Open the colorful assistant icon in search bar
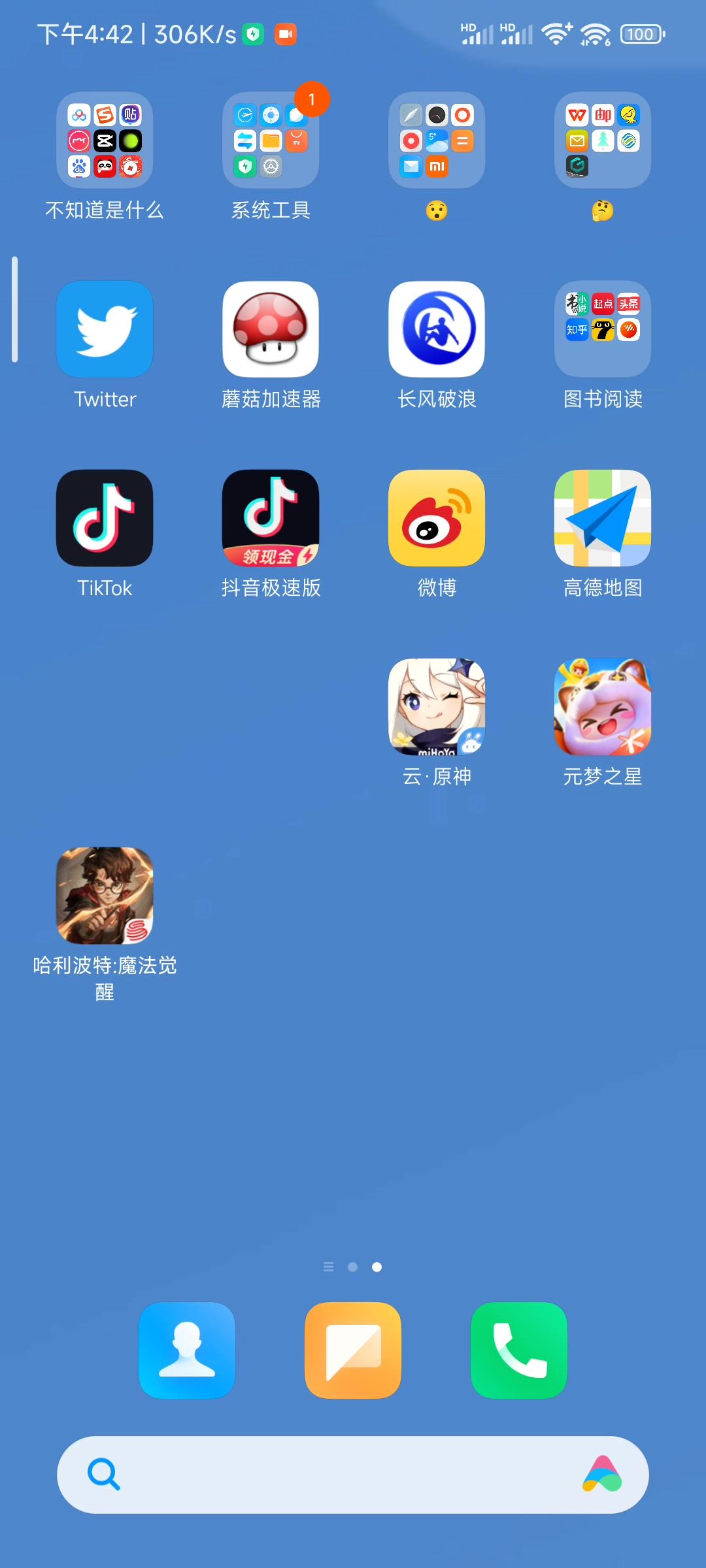The width and height of the screenshot is (706, 1568). tap(603, 1475)
